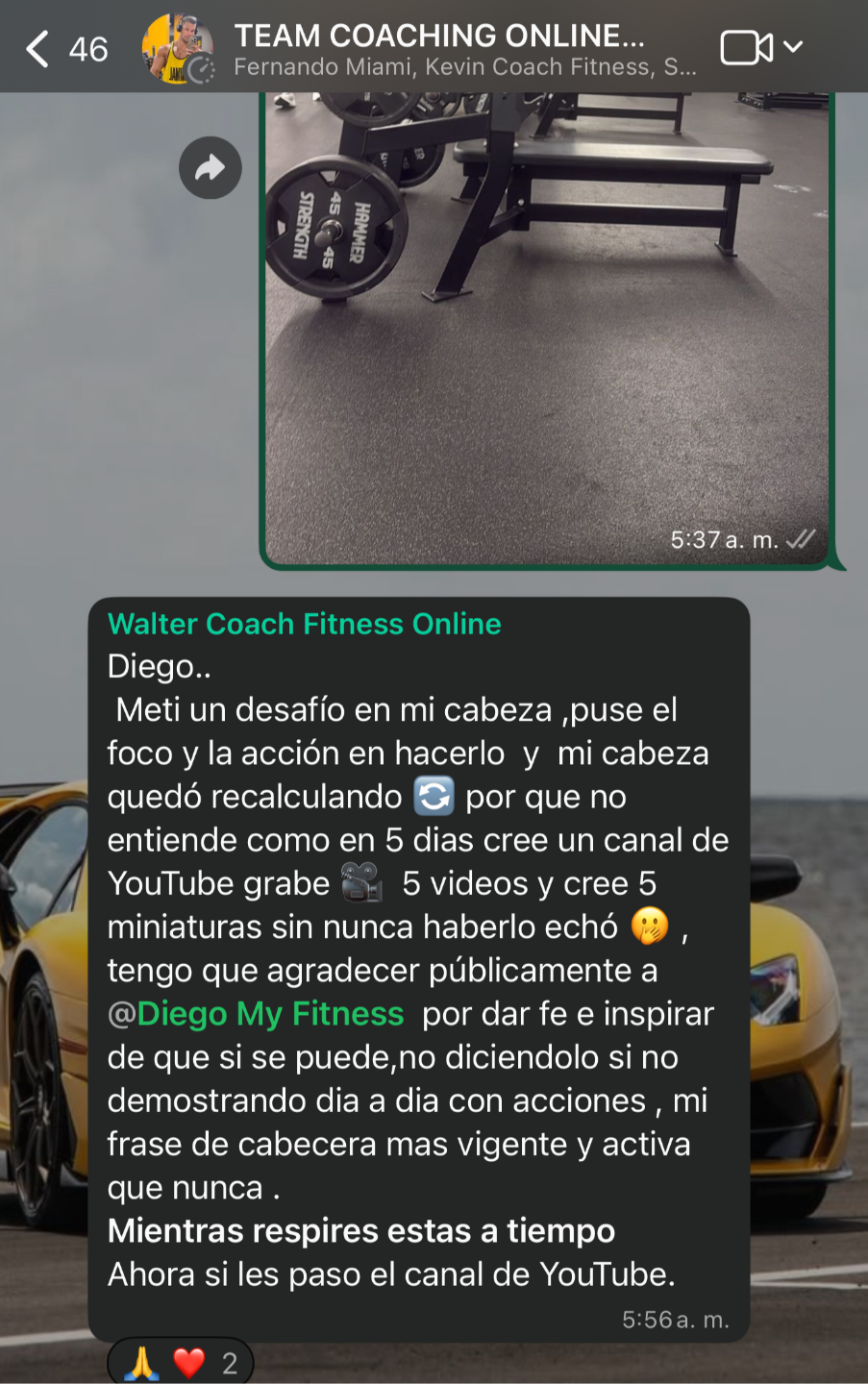
Task: View reactions on Walter's message
Action: 181,1362
